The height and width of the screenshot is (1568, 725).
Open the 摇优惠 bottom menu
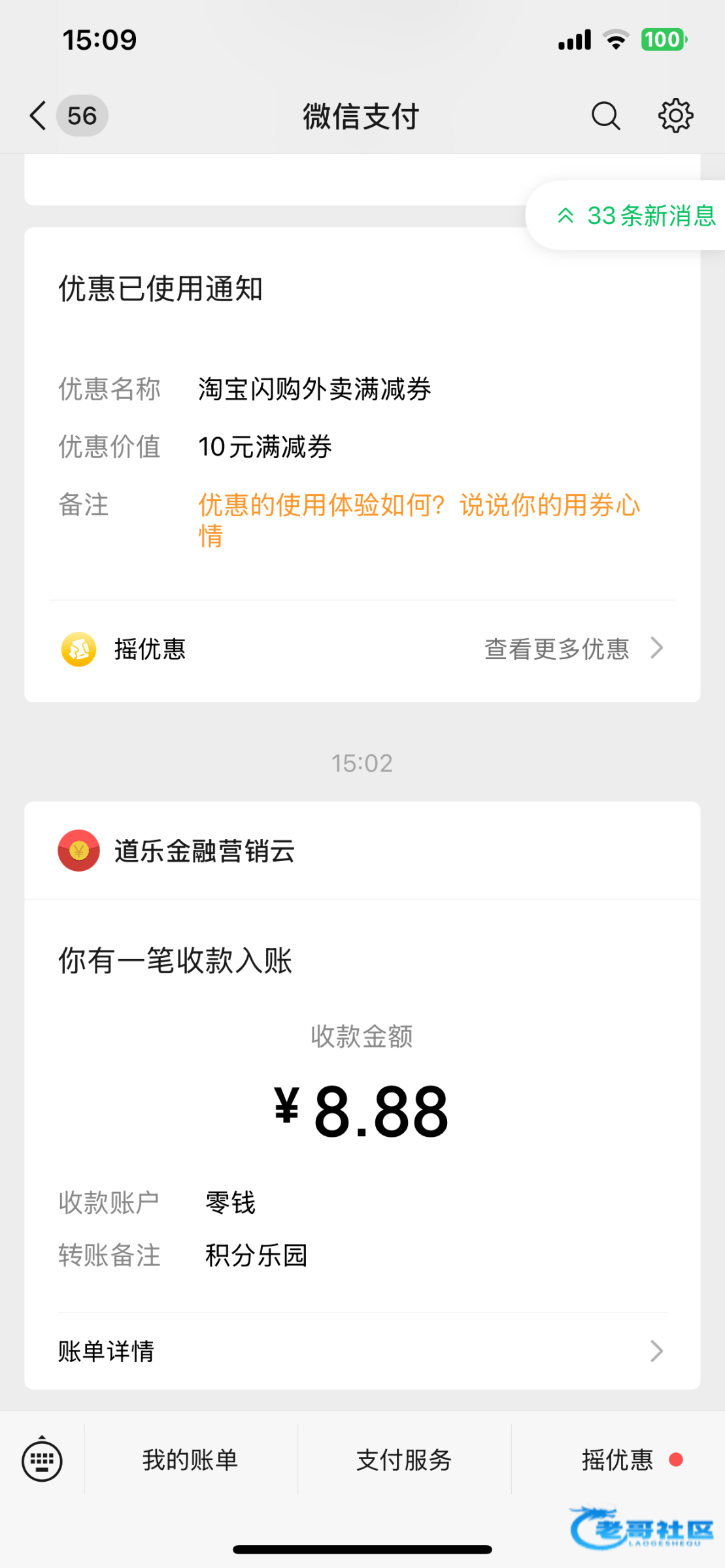click(x=618, y=1460)
